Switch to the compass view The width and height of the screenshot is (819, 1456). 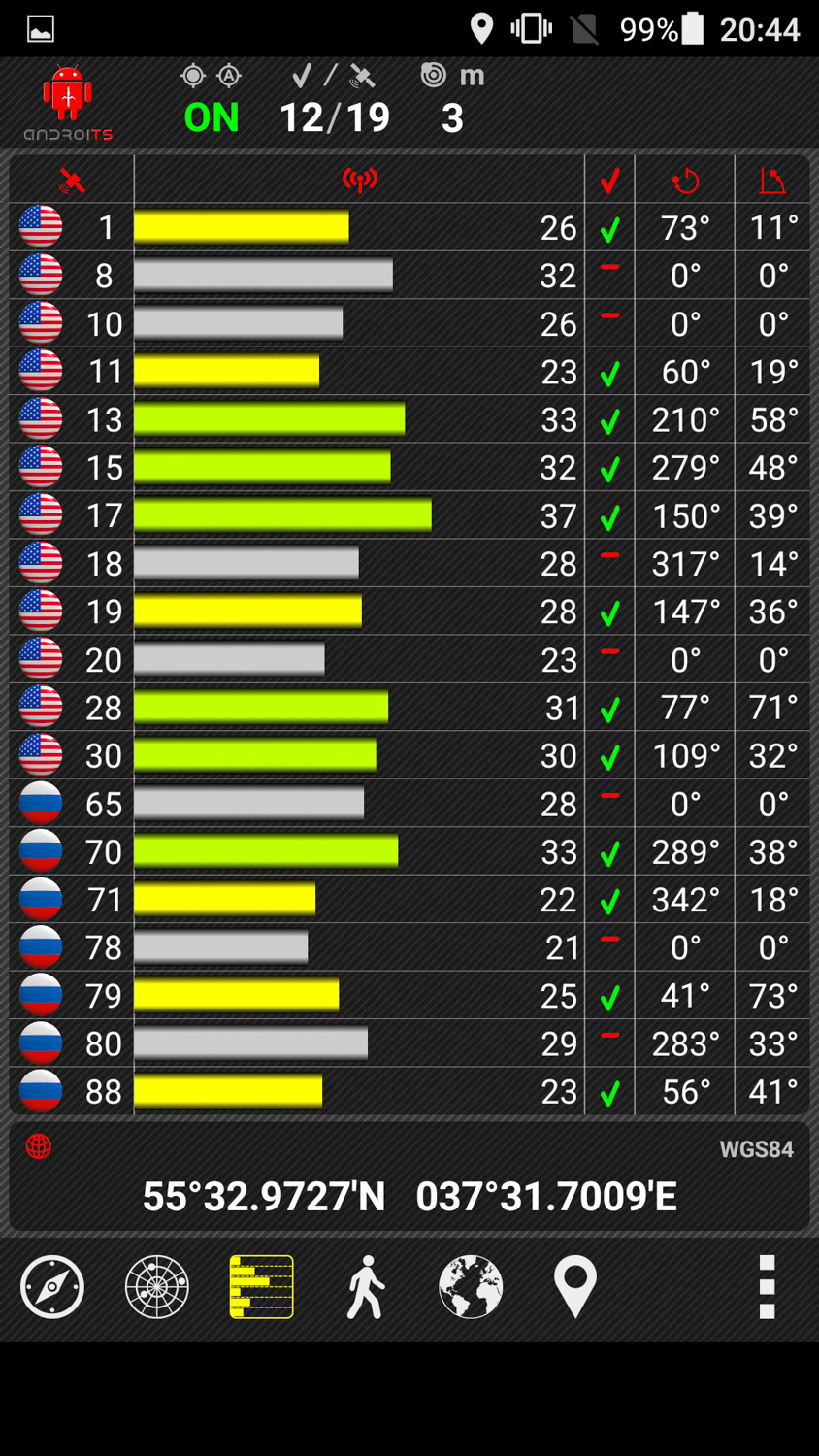(x=52, y=1287)
